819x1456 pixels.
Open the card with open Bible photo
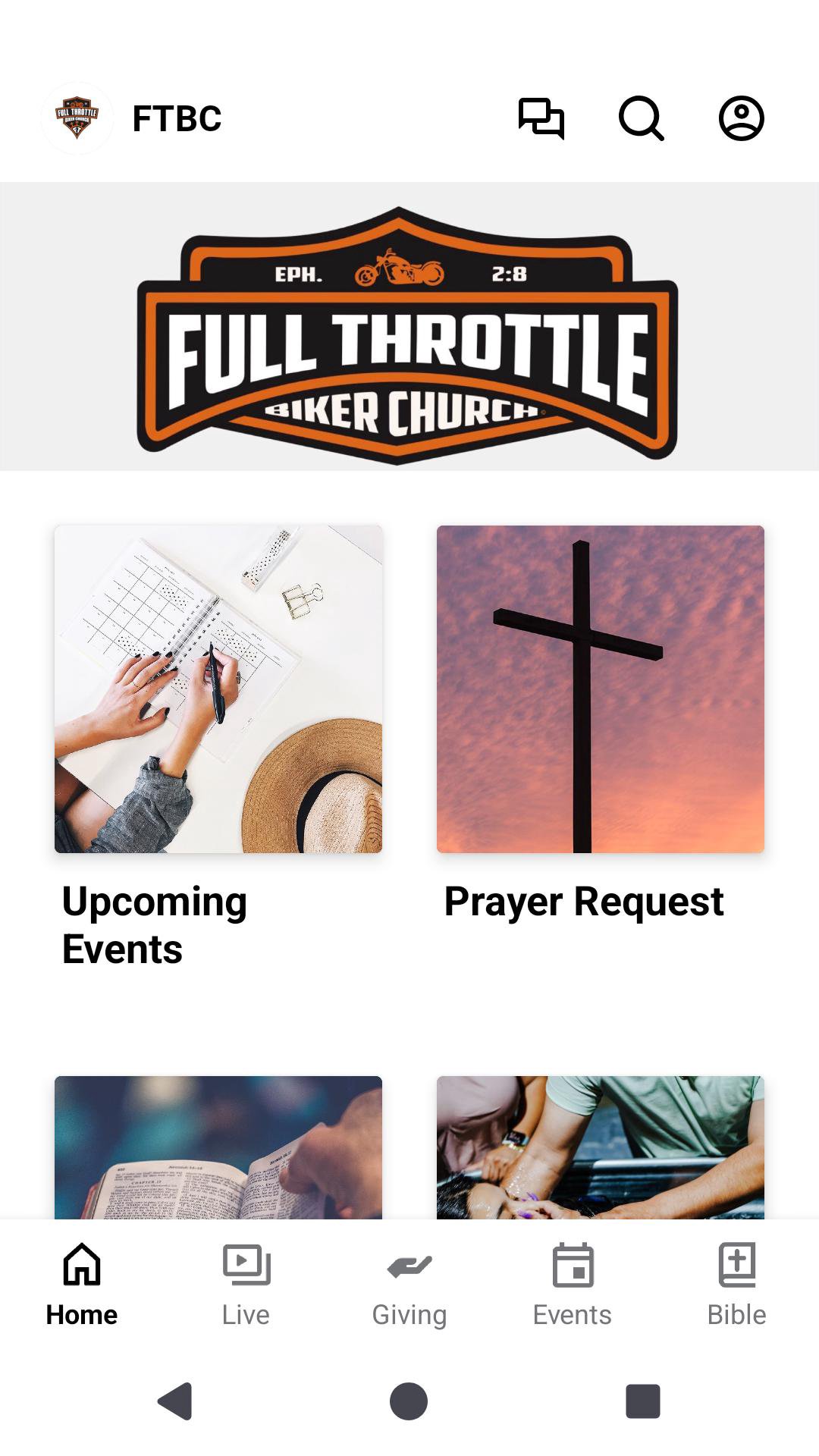(x=218, y=1147)
